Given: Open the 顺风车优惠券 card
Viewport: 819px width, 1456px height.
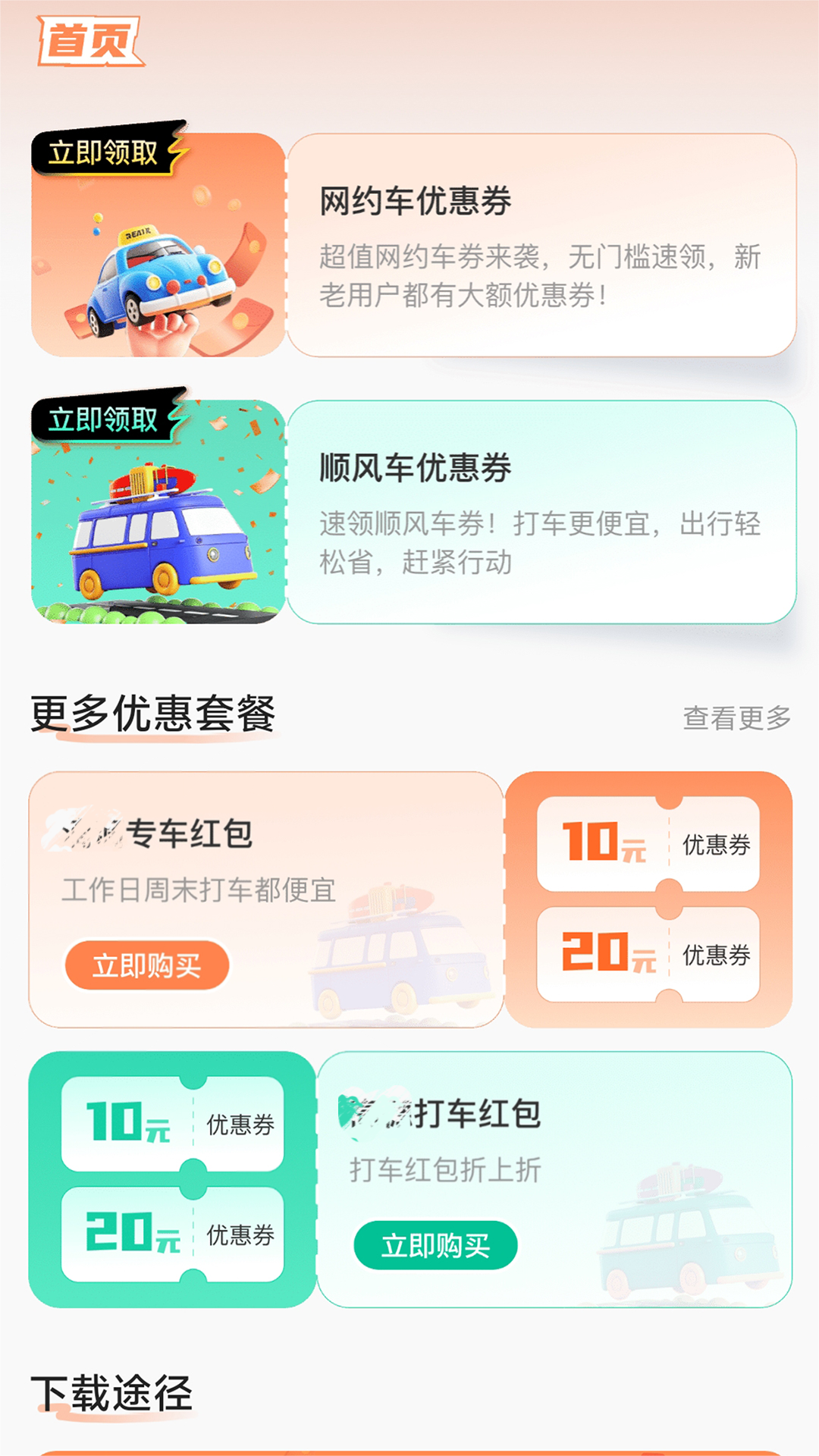Looking at the screenshot, I should click(541, 512).
